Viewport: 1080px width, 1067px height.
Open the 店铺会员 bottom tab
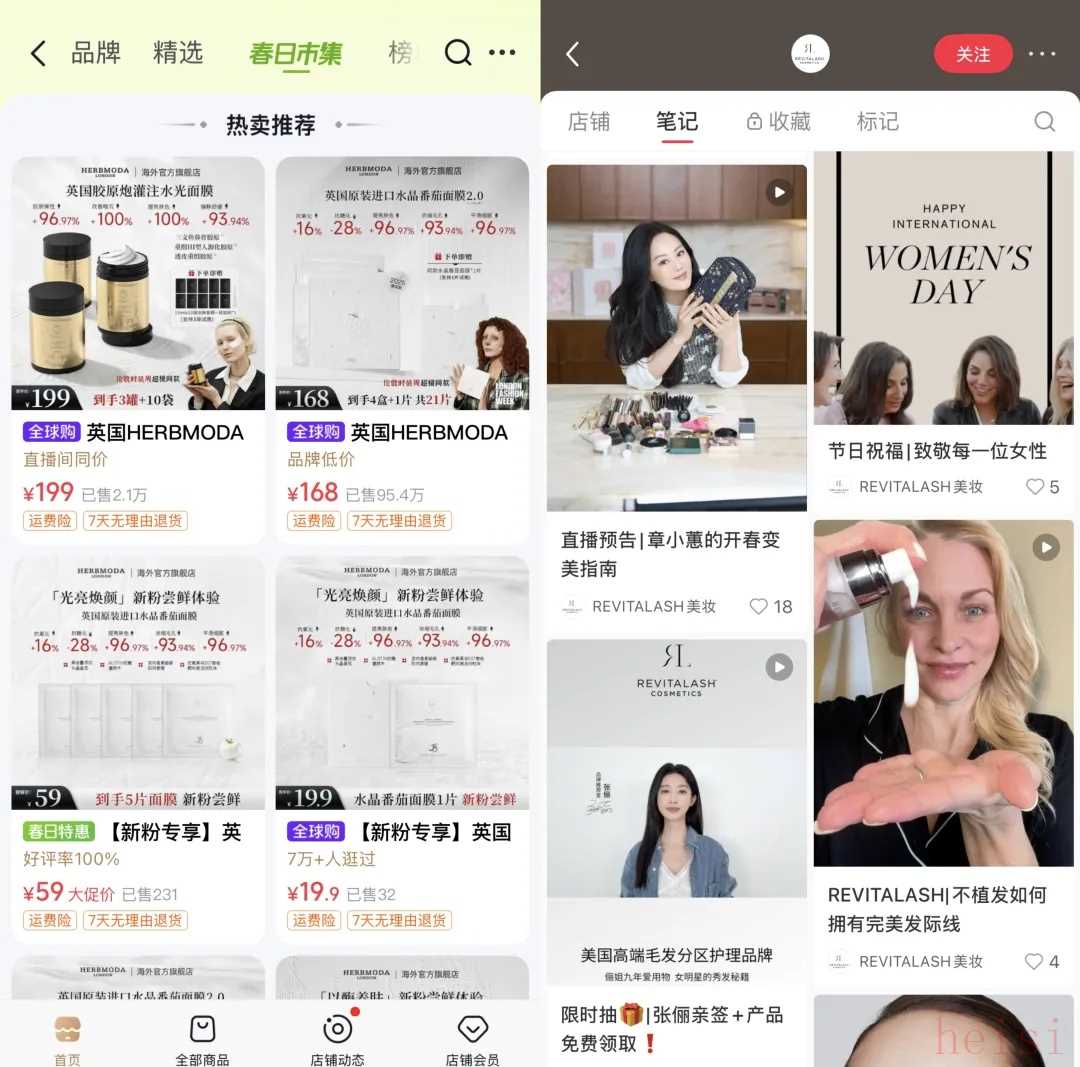472,1039
